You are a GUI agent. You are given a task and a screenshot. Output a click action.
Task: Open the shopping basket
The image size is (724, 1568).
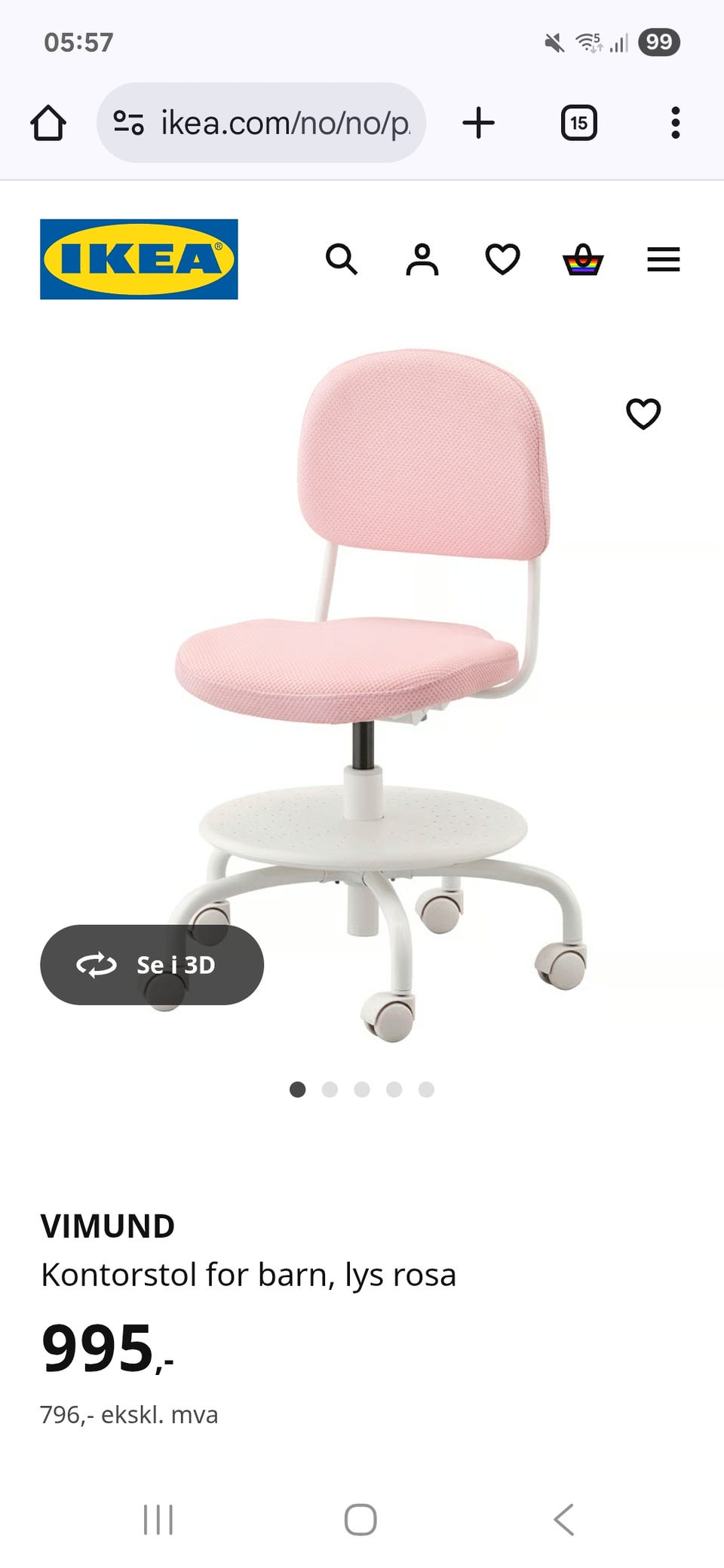pyautogui.click(x=583, y=259)
